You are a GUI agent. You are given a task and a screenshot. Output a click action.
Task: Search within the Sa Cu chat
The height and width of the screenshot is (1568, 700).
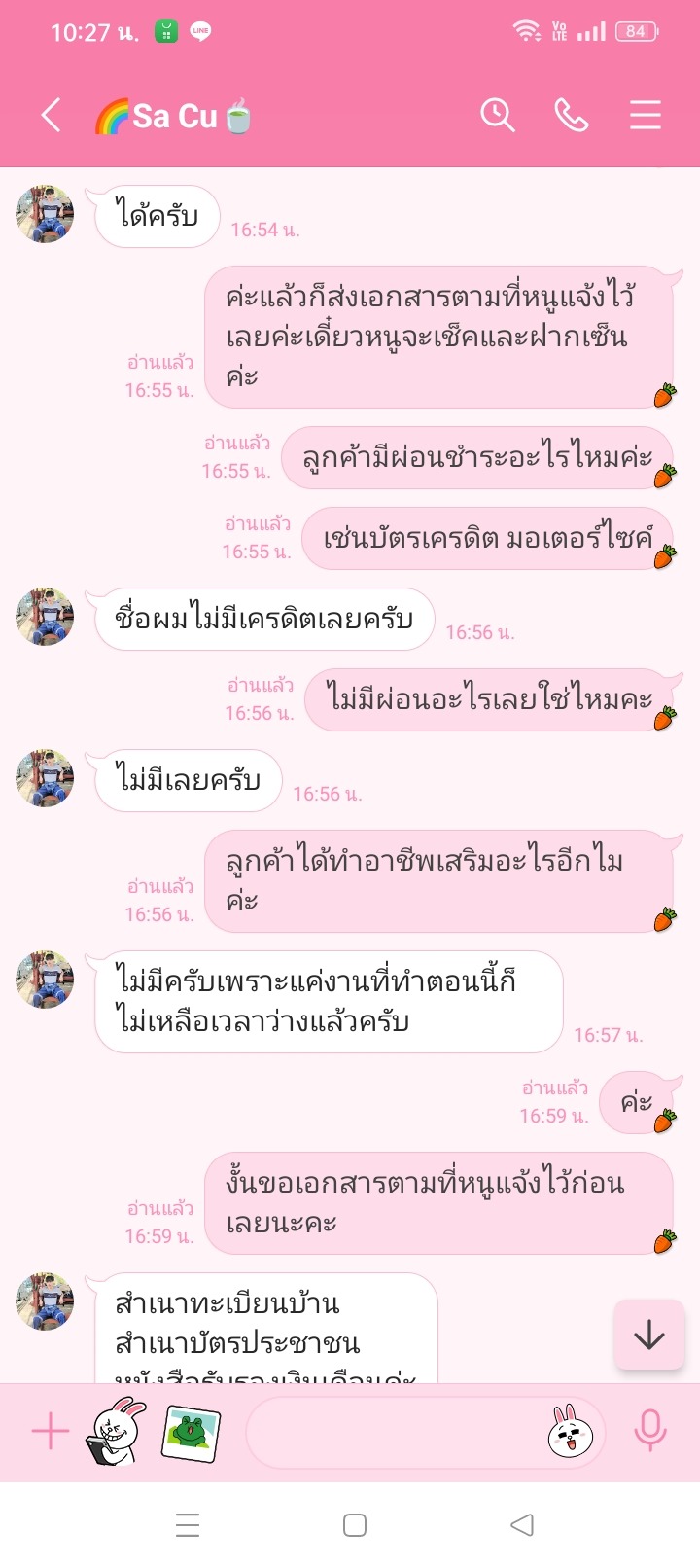click(497, 116)
